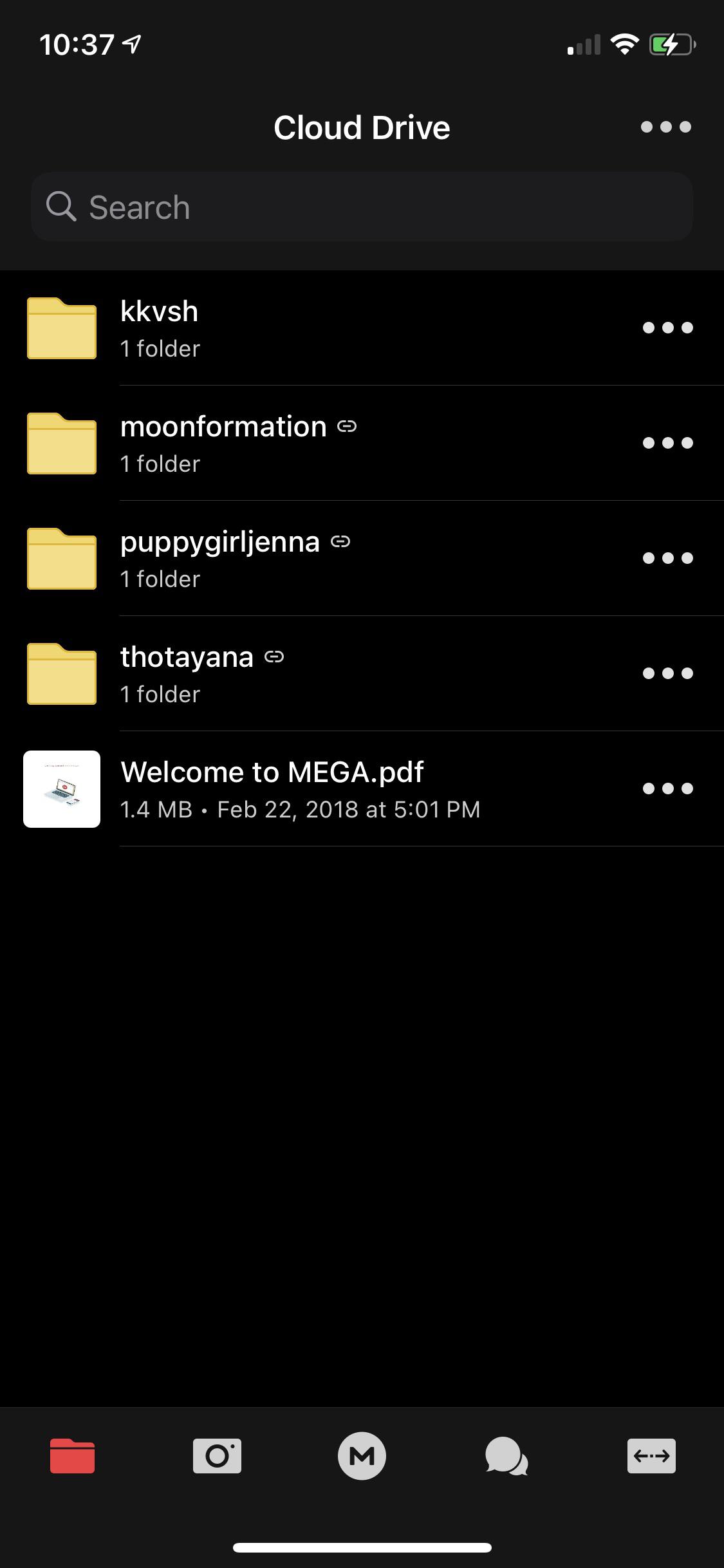The image size is (724, 1568).
Task: Switch to the Camera Uploads tab
Action: pos(217,1455)
